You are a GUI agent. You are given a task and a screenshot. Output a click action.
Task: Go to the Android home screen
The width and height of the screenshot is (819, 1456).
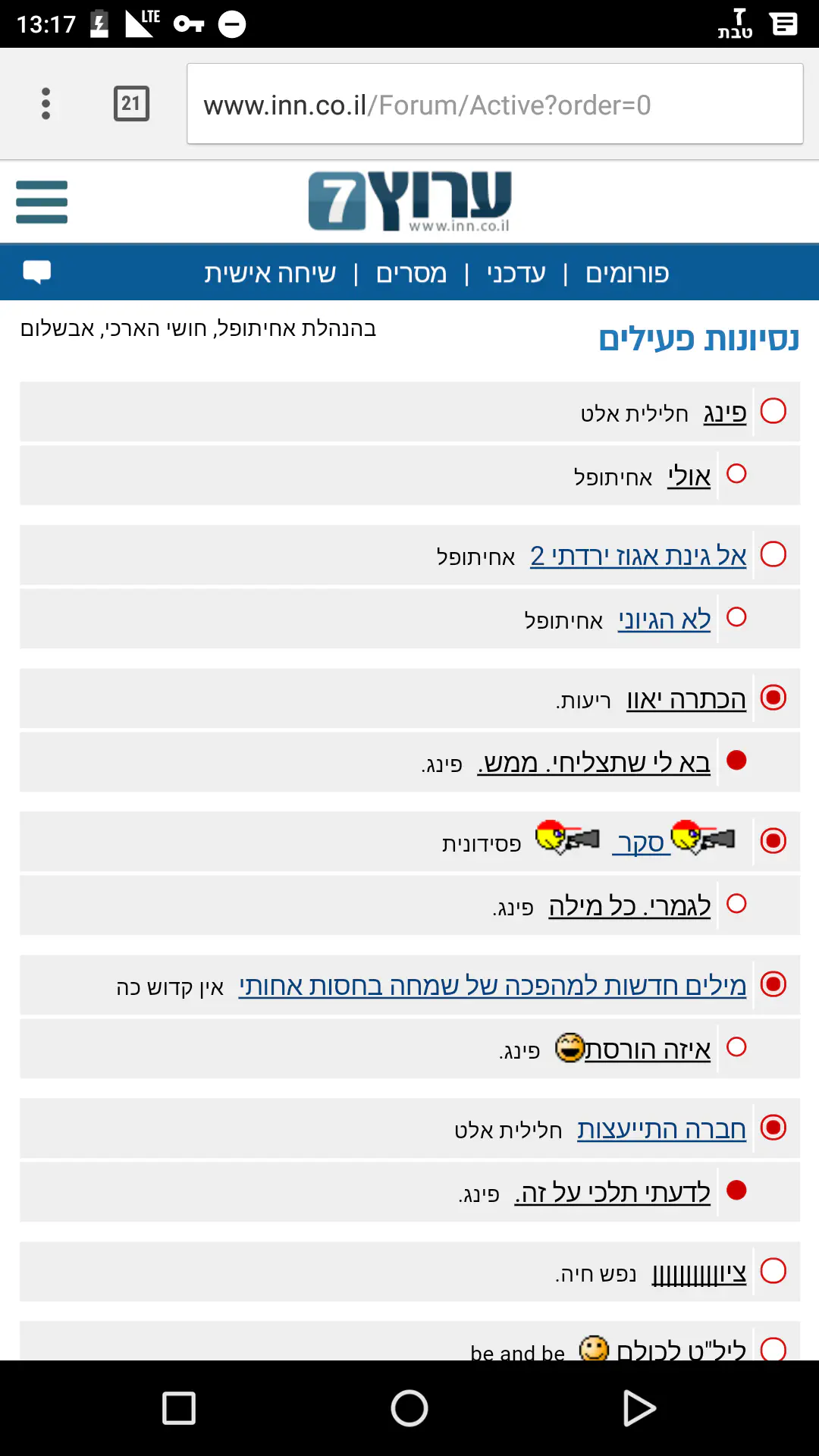(409, 1409)
